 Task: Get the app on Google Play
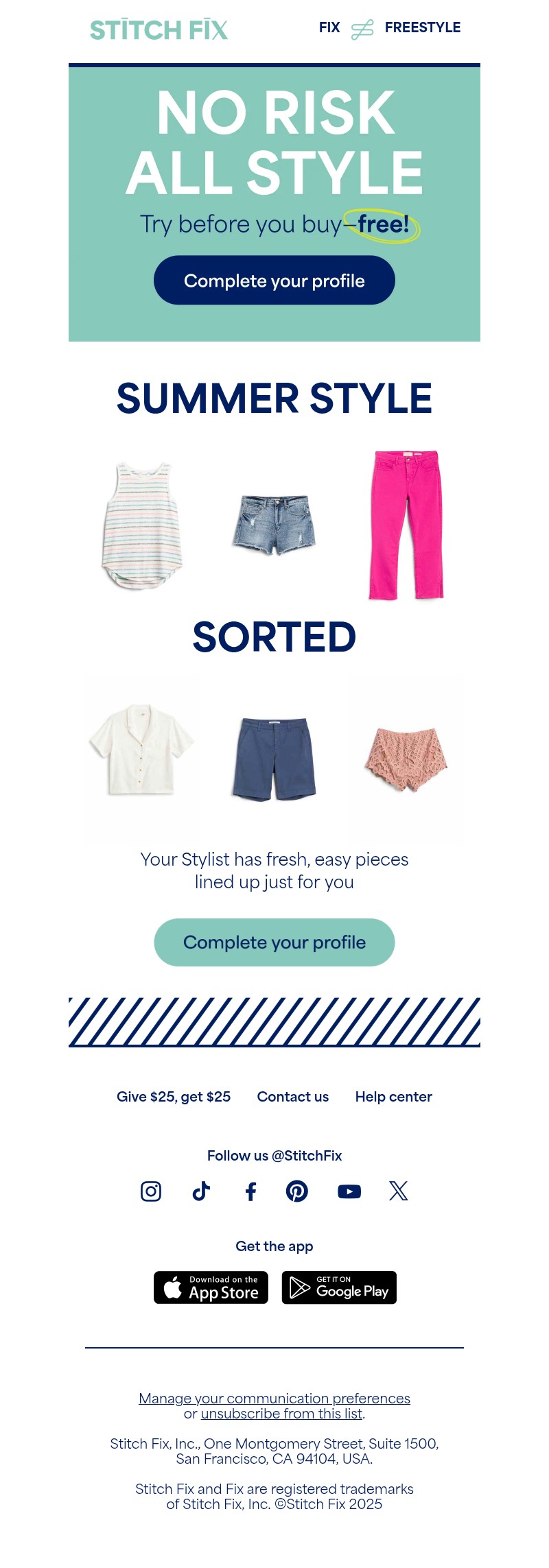pyautogui.click(x=339, y=1287)
